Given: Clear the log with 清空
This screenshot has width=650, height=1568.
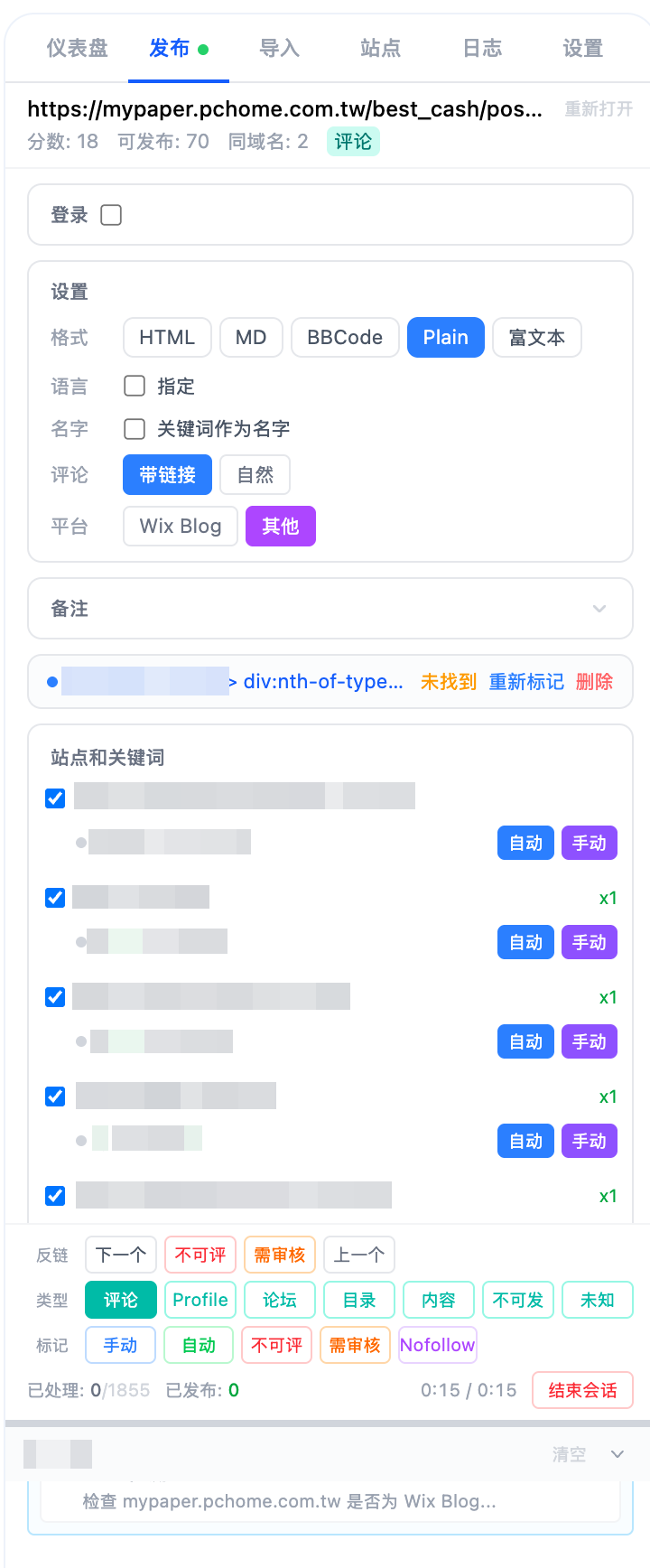Looking at the screenshot, I should click(x=569, y=1454).
